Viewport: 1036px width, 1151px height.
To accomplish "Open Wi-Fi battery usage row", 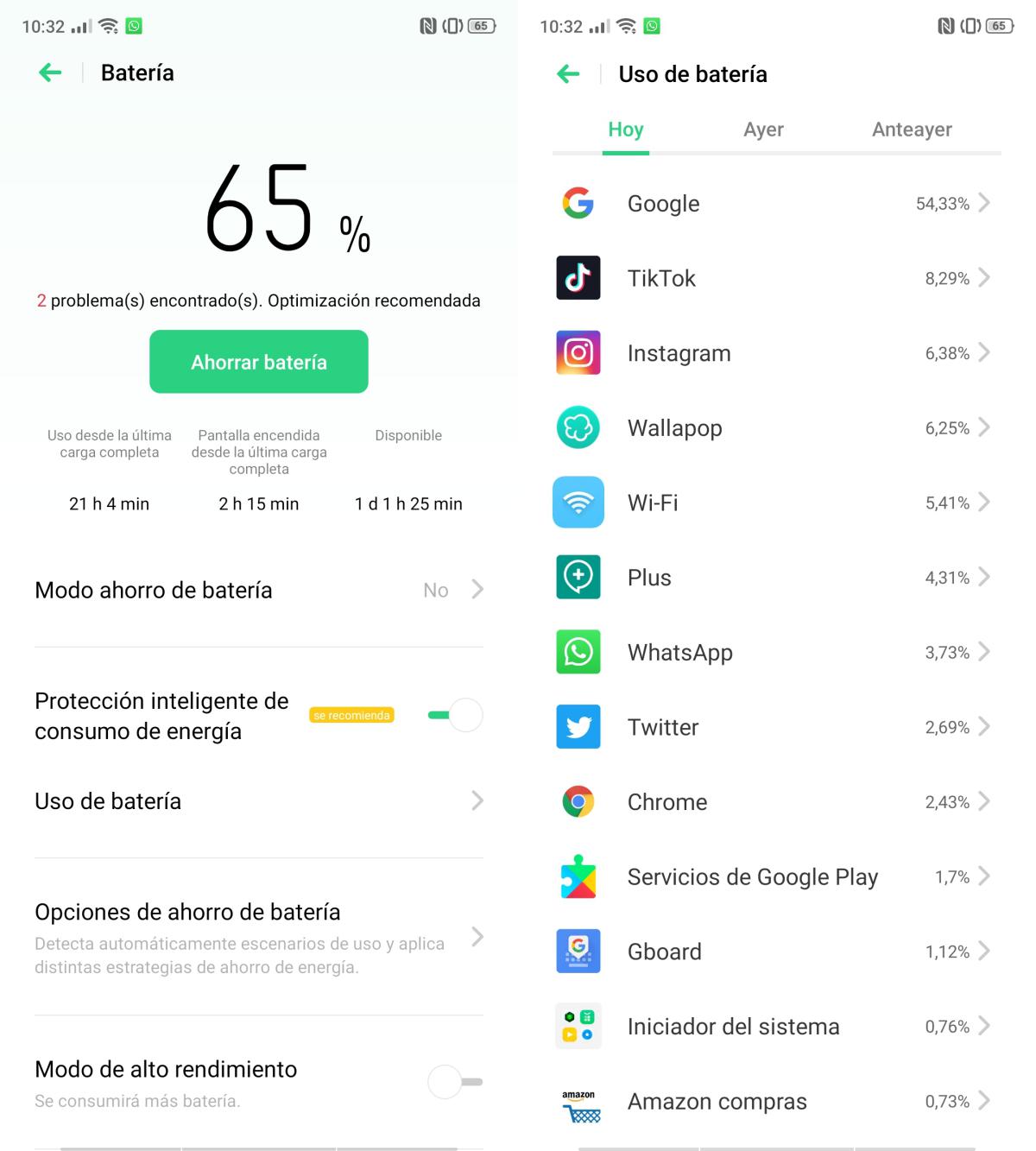I will (775, 503).
